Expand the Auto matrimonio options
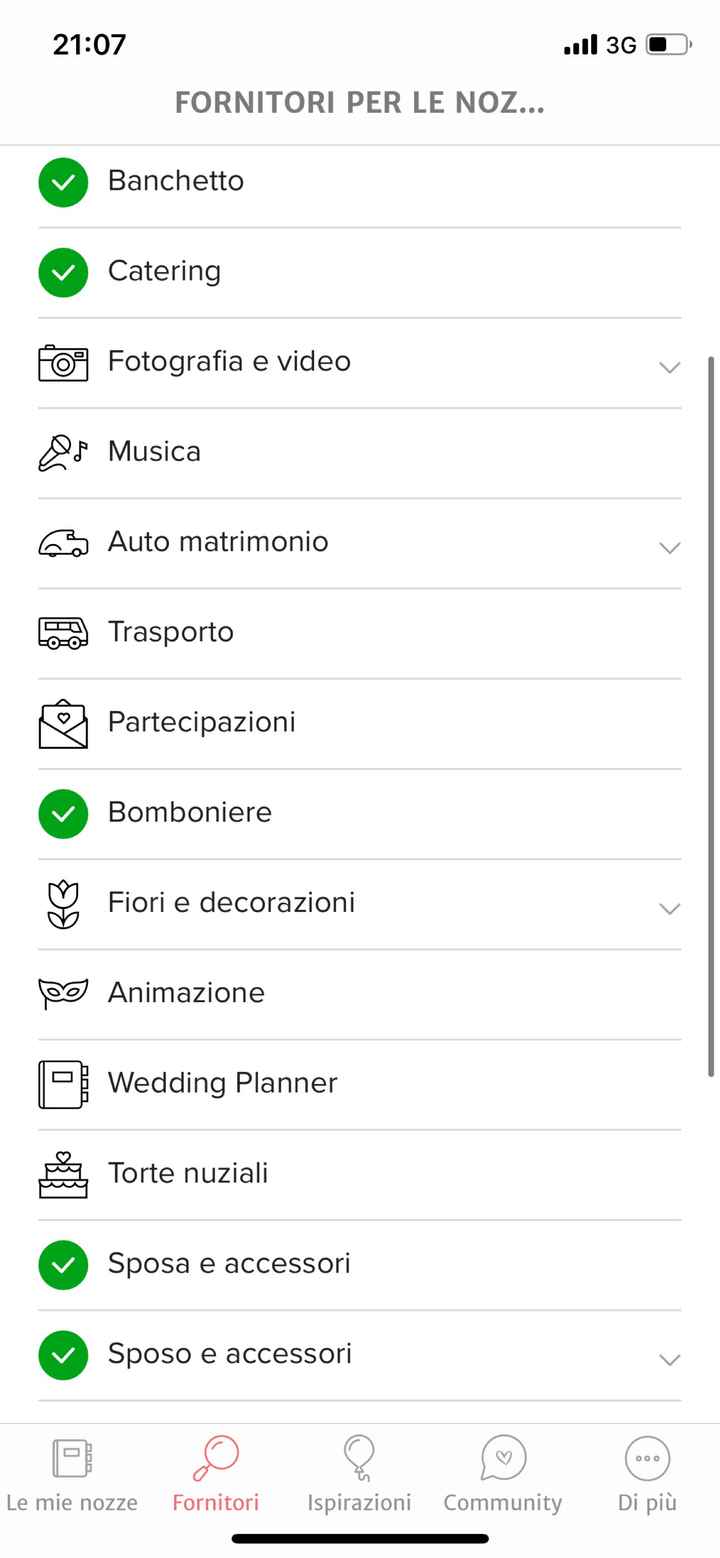 click(x=668, y=548)
